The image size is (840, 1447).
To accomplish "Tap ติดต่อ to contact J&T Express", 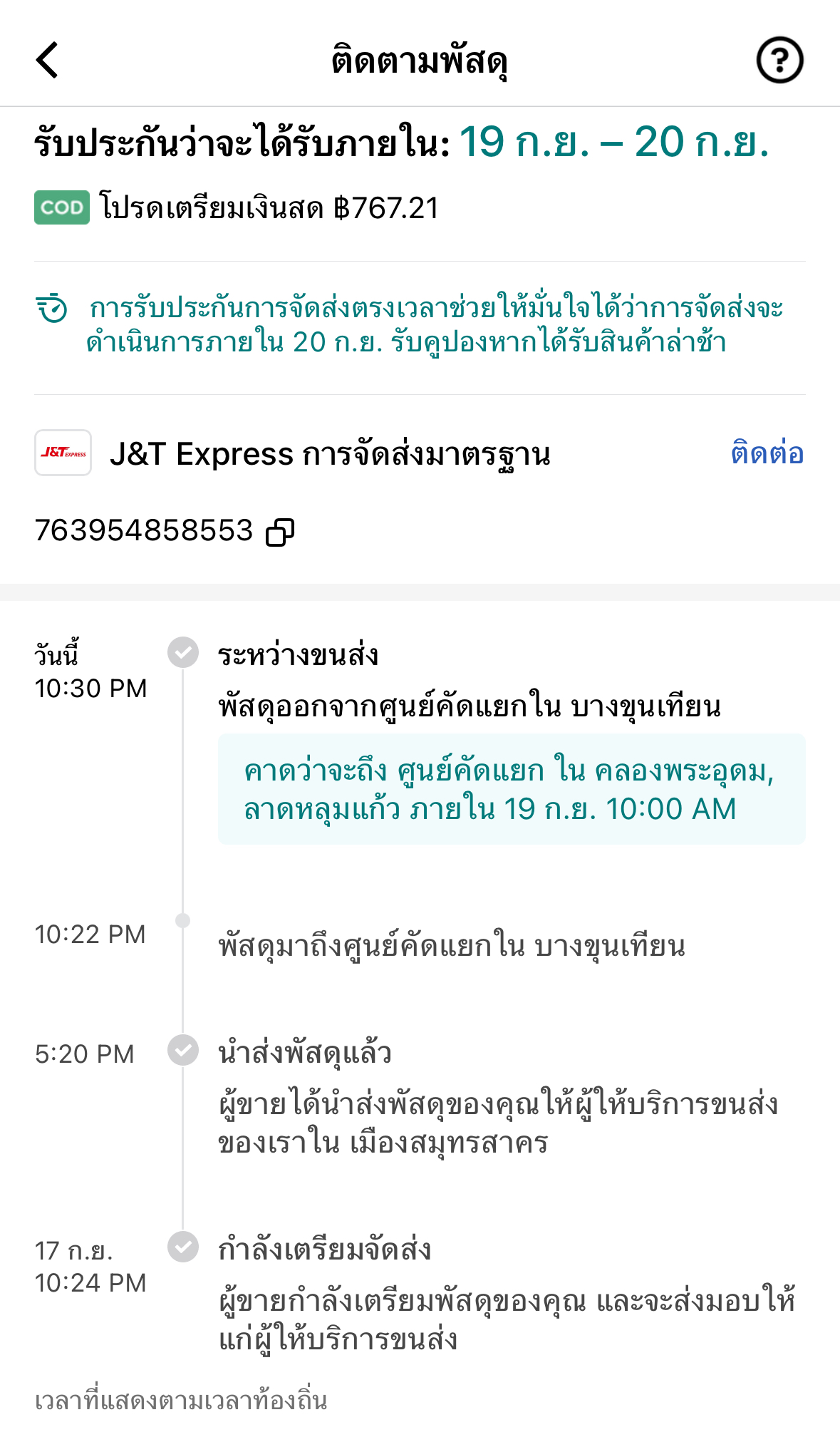I will click(767, 453).
